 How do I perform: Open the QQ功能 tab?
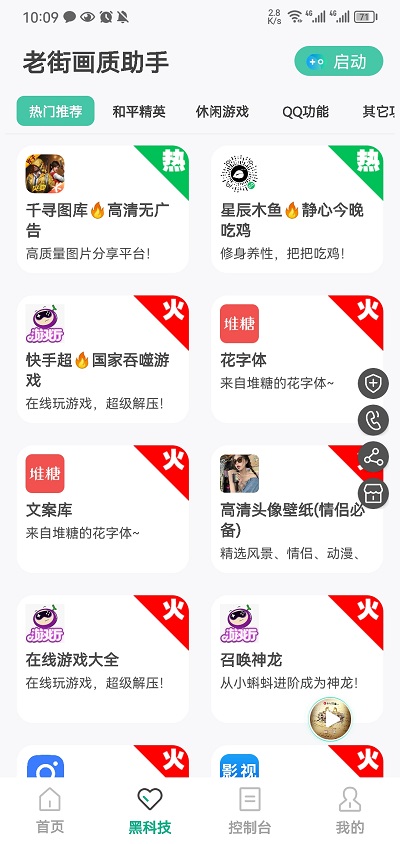point(305,111)
